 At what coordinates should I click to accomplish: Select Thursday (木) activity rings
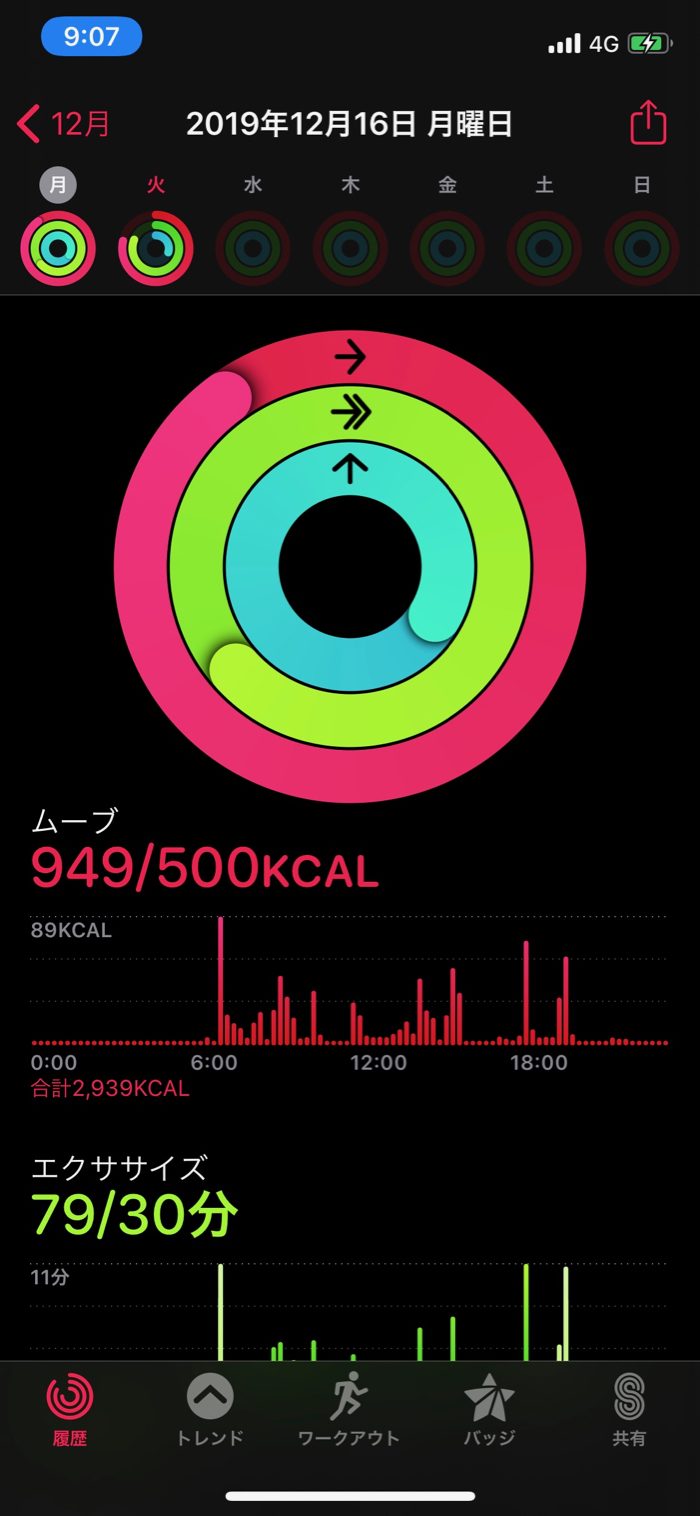(x=350, y=249)
